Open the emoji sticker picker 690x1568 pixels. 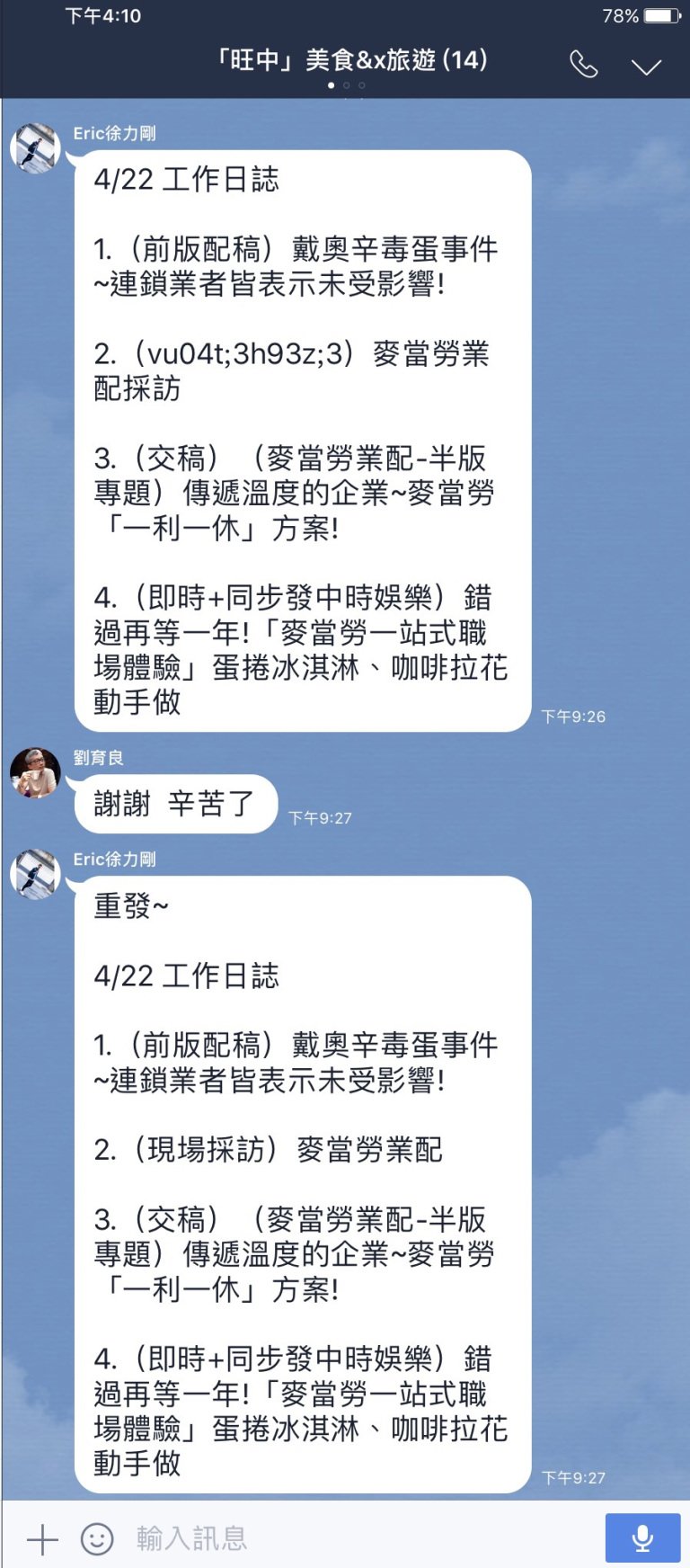97,1539
